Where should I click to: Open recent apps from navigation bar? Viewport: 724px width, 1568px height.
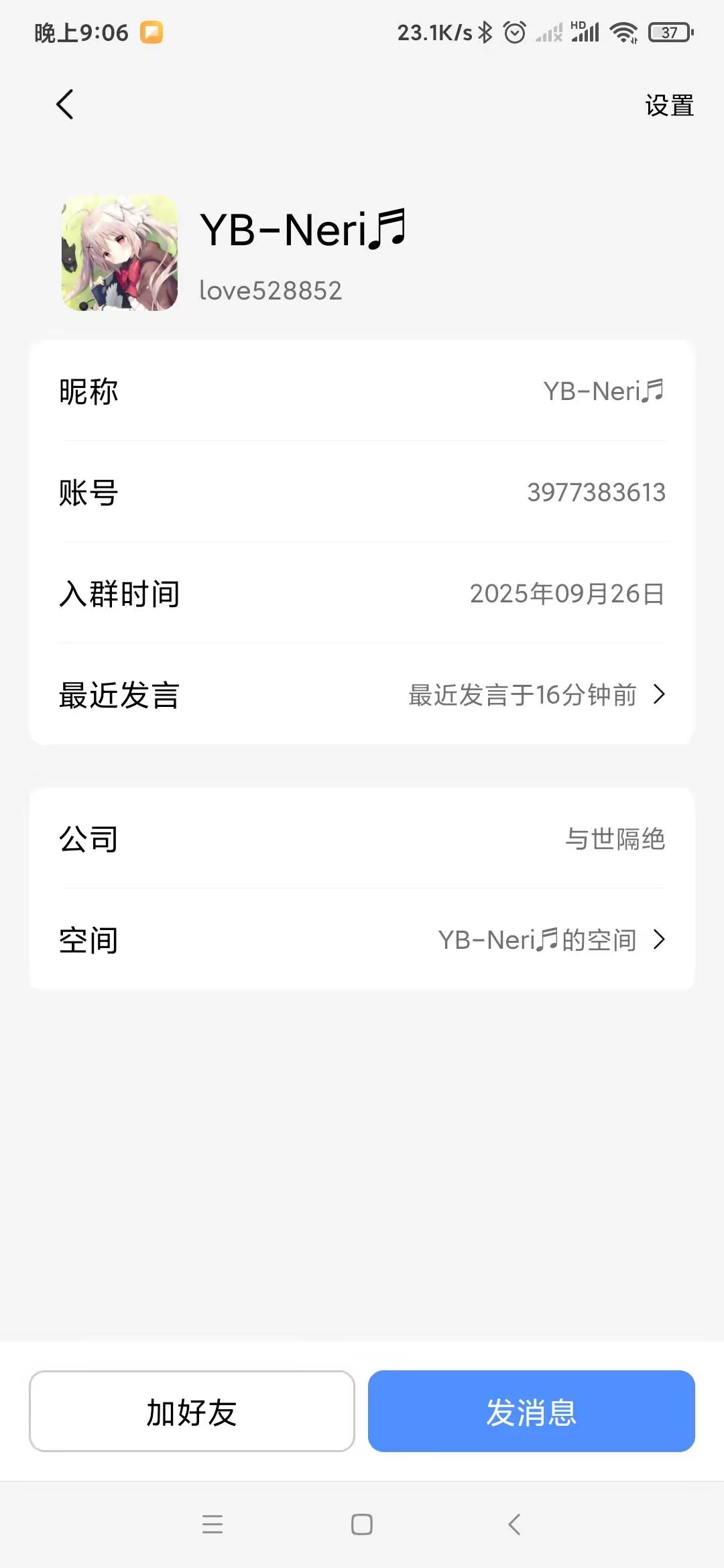(x=213, y=1524)
